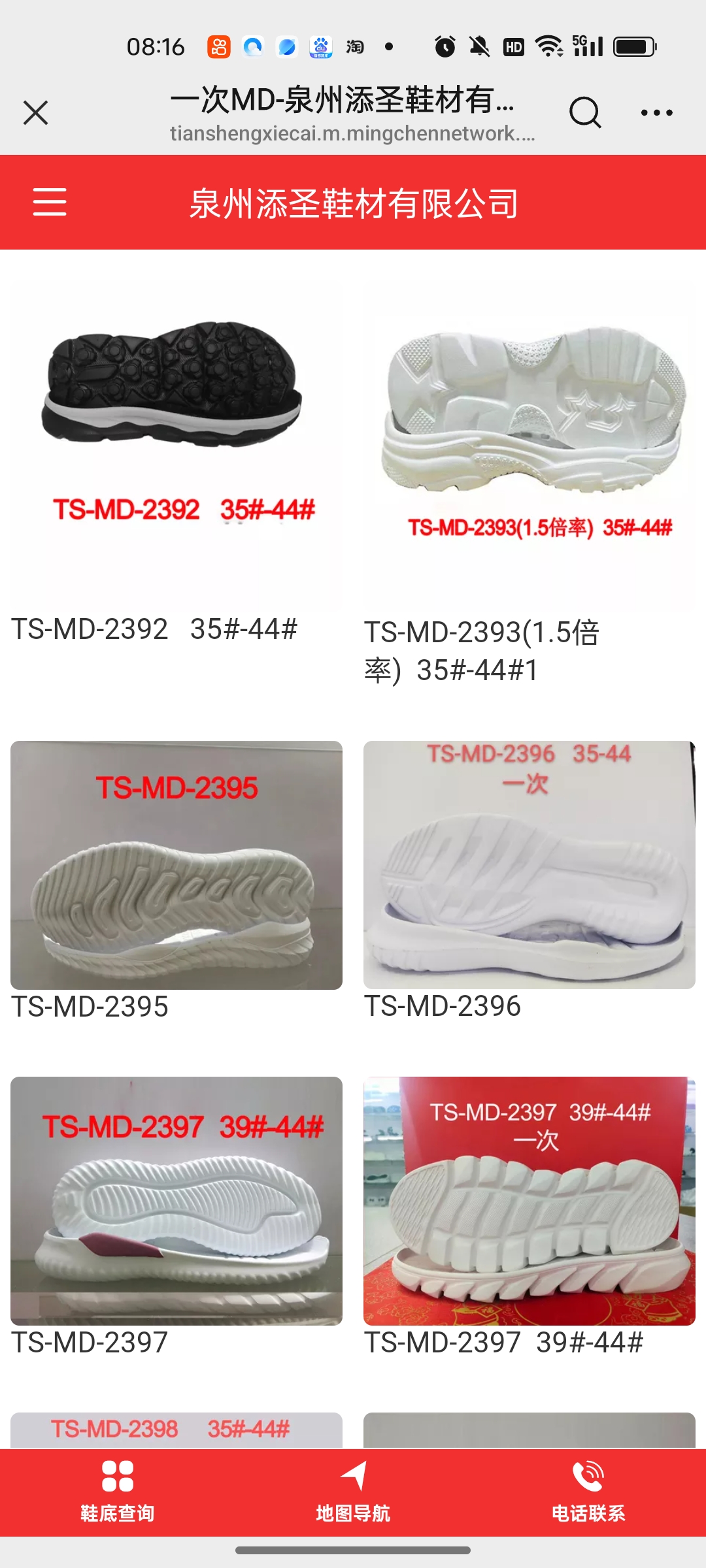The height and width of the screenshot is (1568, 706).
Task: Open 地图导航 map navigation
Action: [x=353, y=1492]
